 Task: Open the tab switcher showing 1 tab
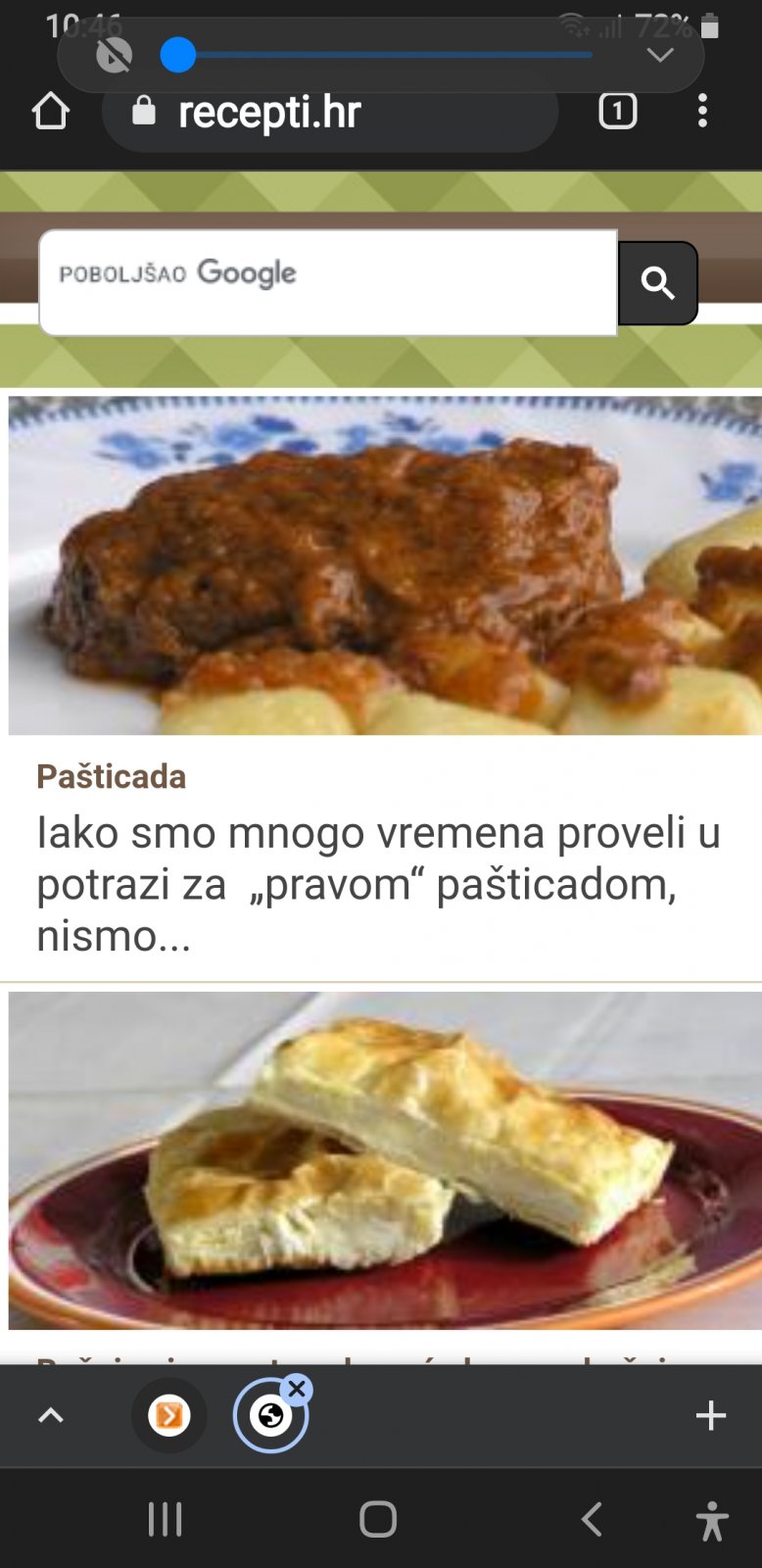click(x=617, y=111)
